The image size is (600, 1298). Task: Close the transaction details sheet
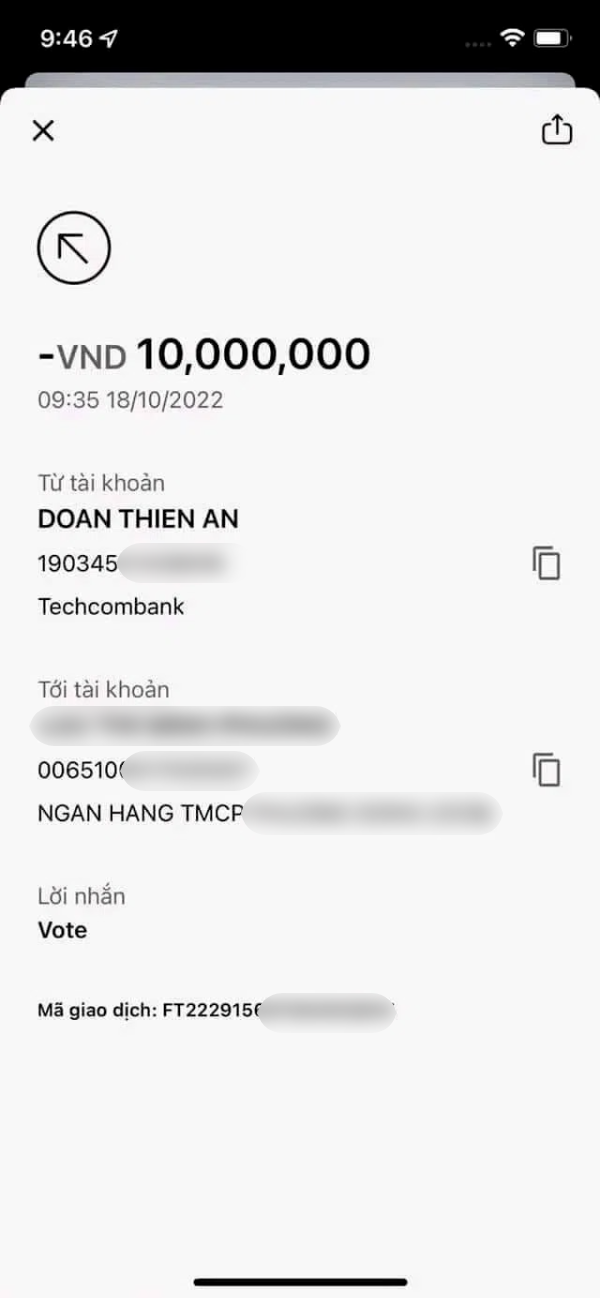(43, 131)
